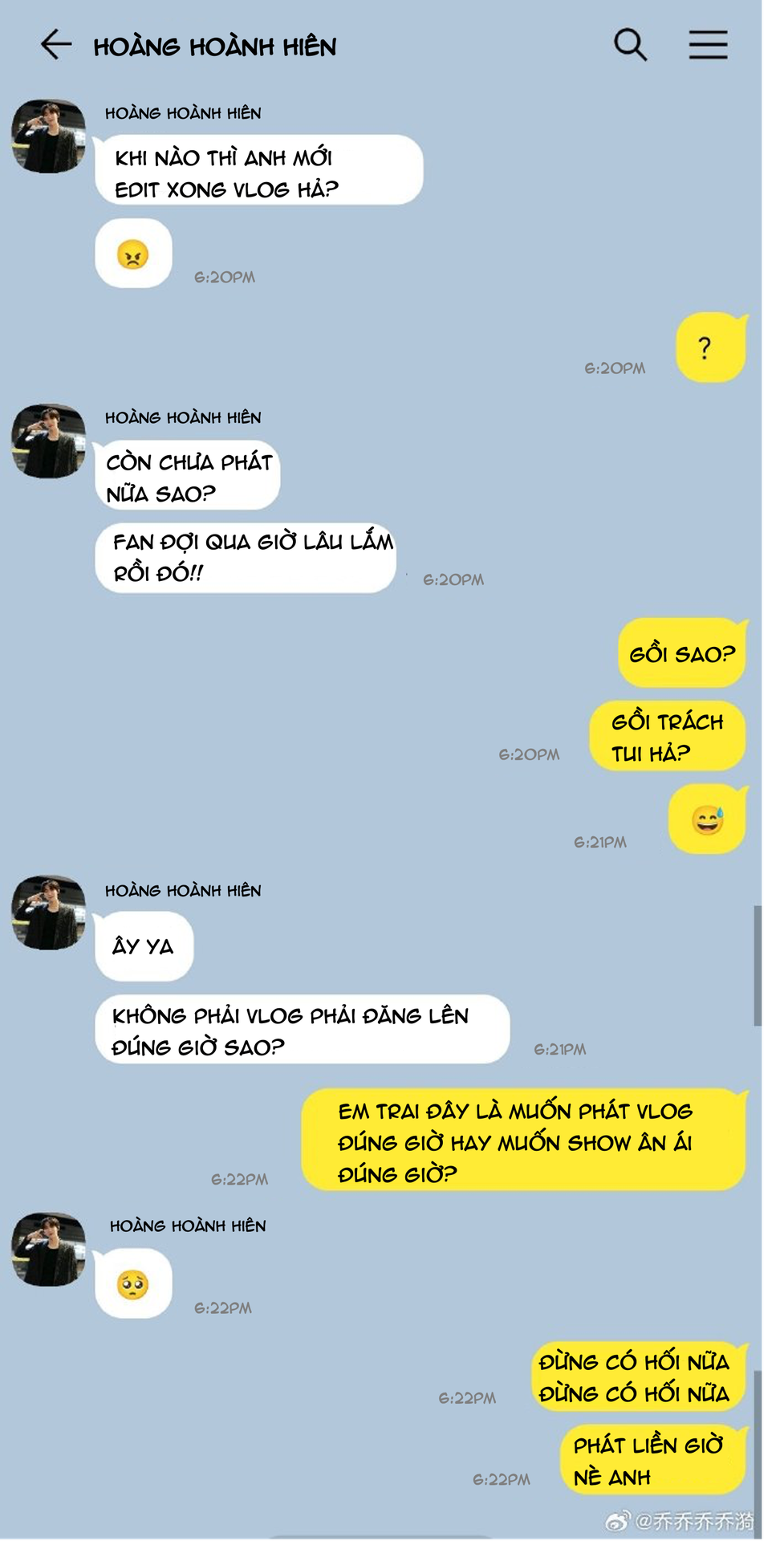
Task: Search within this conversation
Action: click(630, 45)
